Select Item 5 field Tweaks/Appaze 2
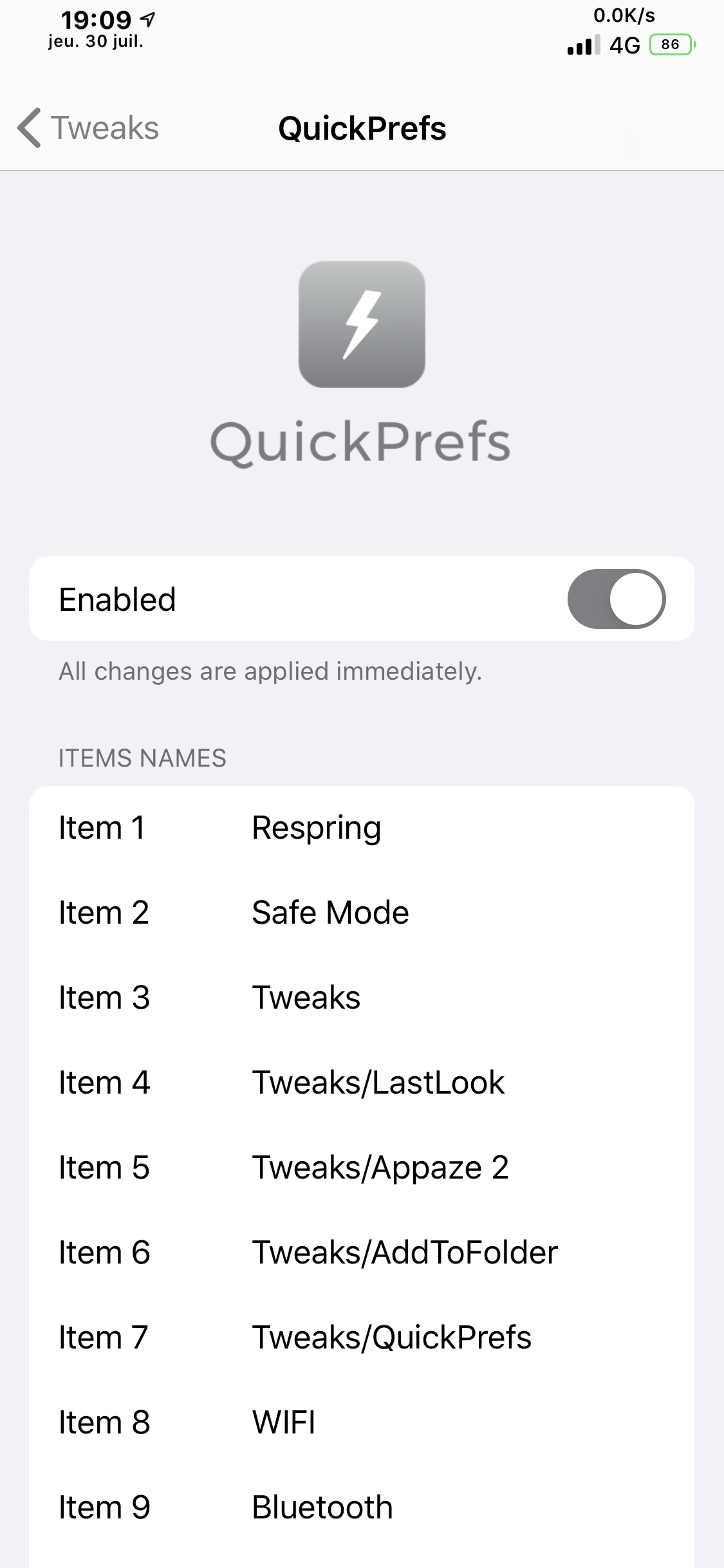Screen dimensions: 724x1568 tap(457, 1168)
